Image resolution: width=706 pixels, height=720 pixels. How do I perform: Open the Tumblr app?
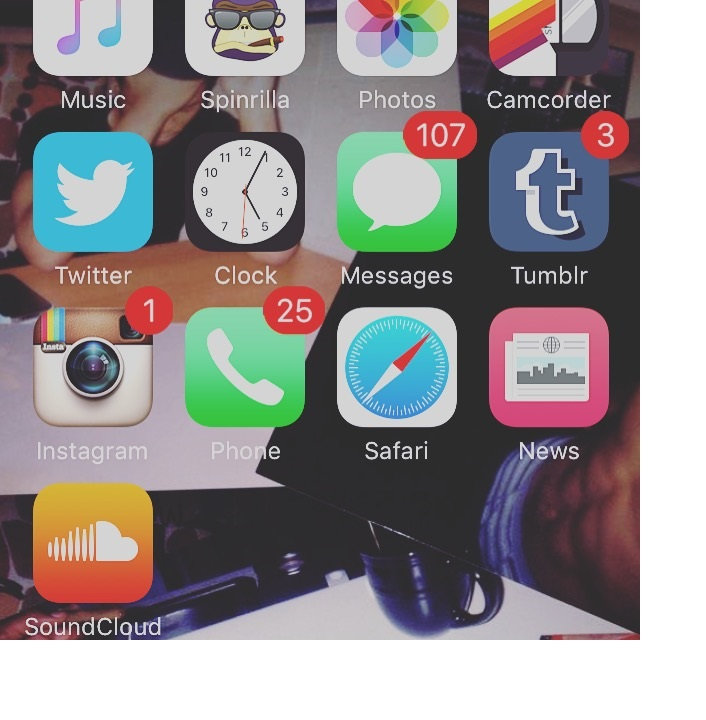coord(549,192)
